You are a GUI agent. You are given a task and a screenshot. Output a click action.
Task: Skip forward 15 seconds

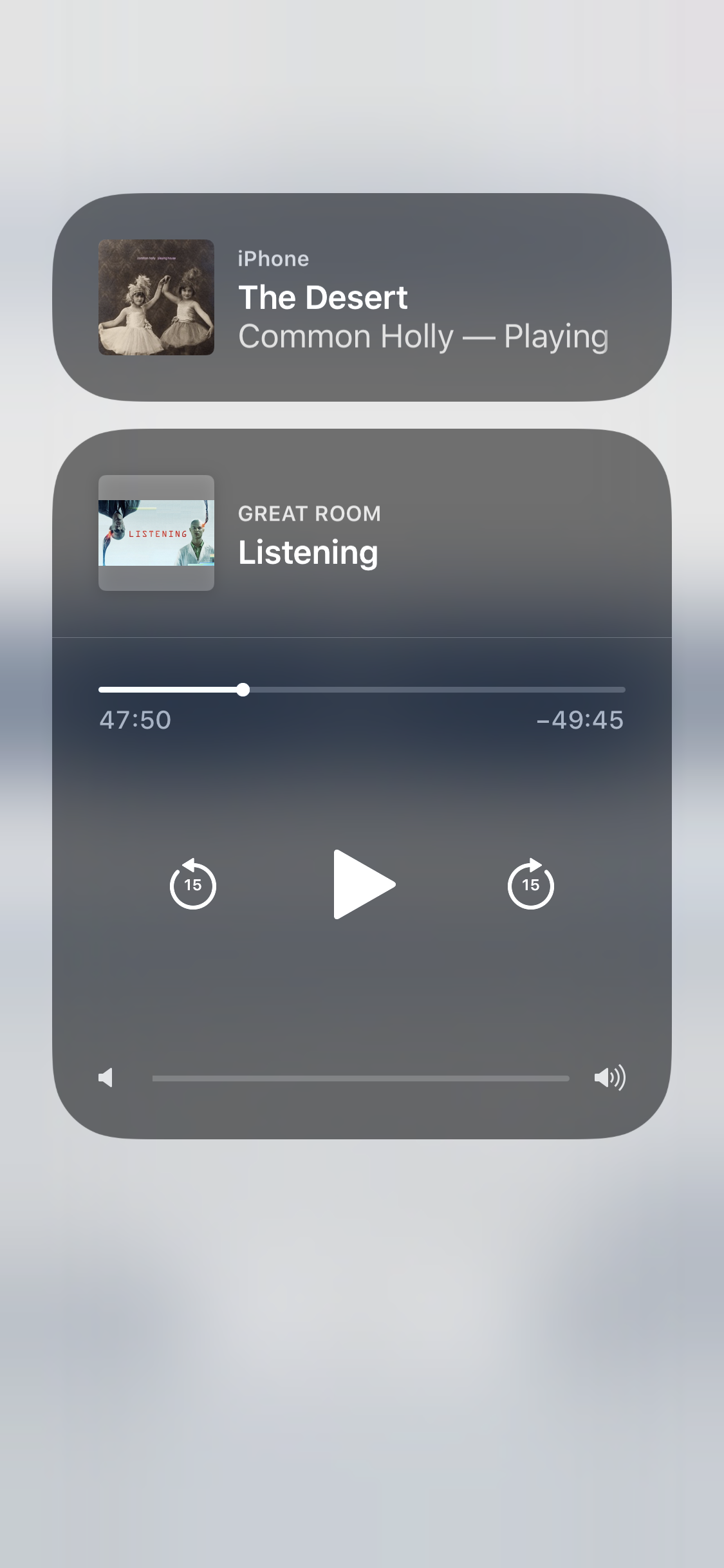click(x=530, y=884)
